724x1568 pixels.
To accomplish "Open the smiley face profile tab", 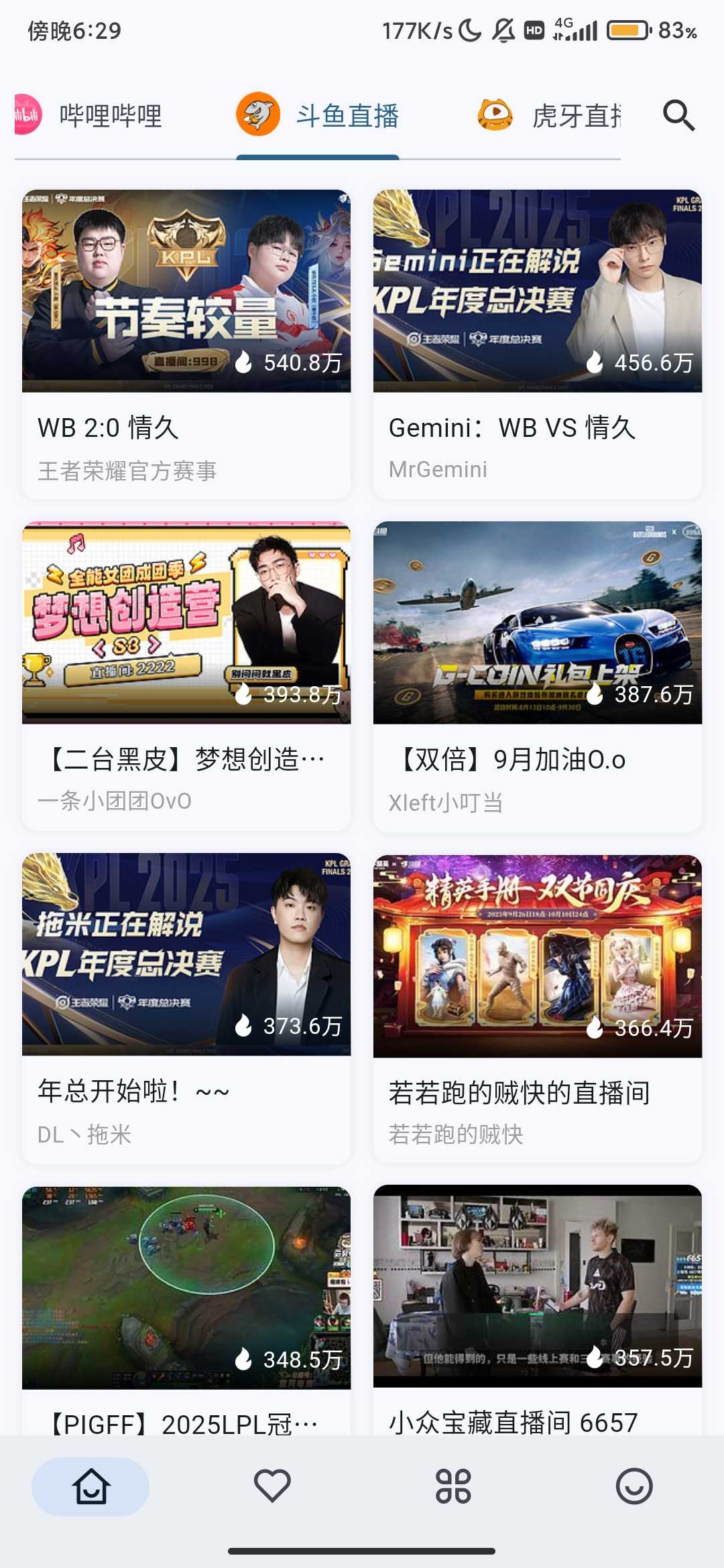I will point(633,1486).
